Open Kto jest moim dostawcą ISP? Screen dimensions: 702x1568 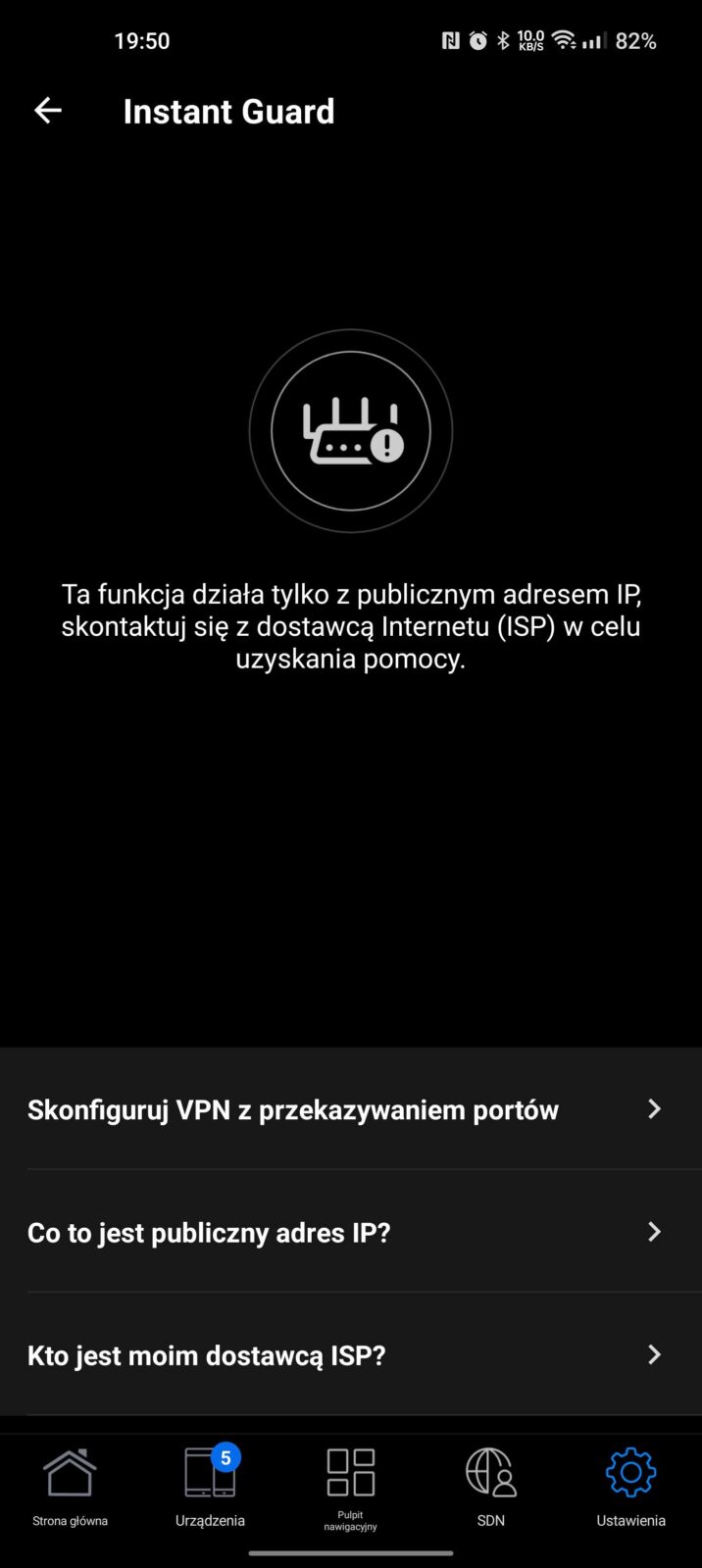350,1354
